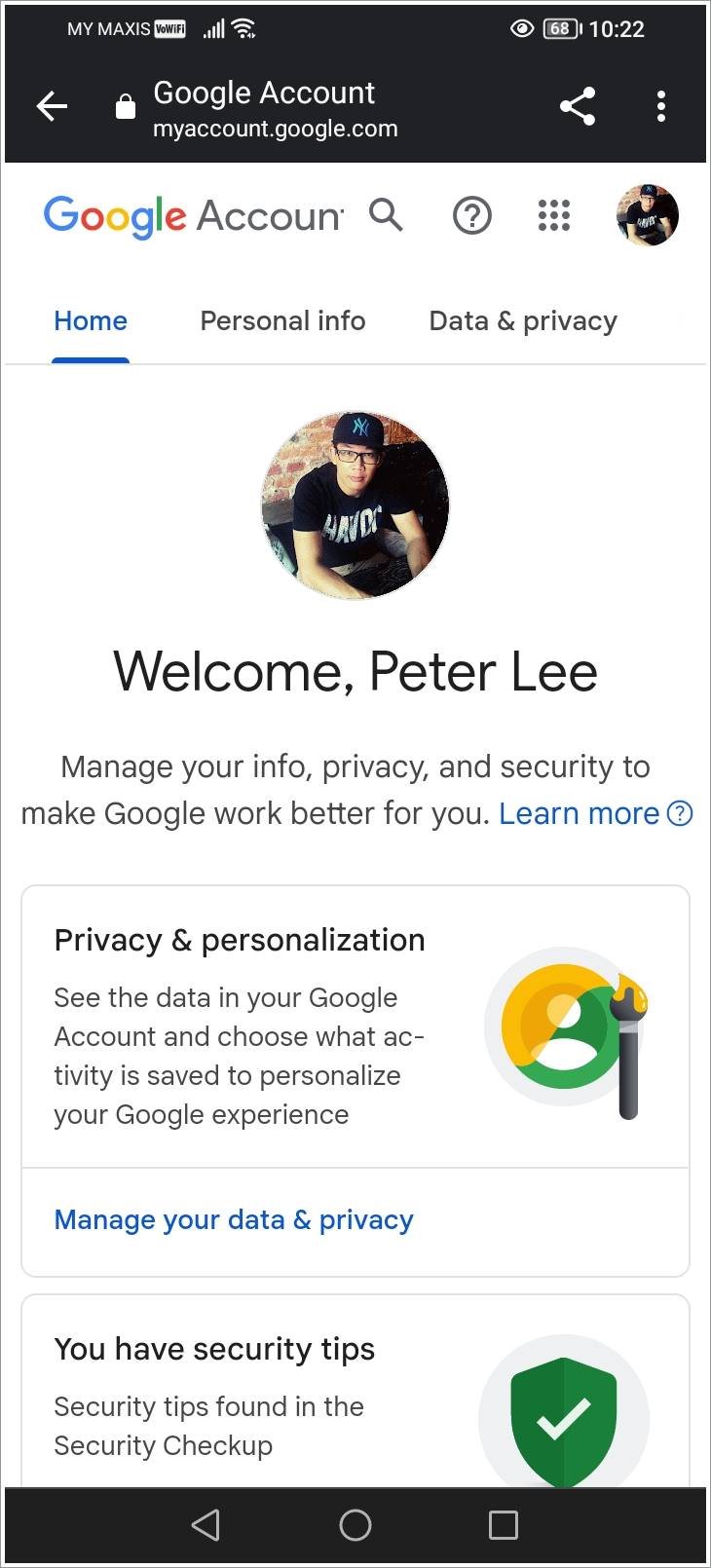Switch to the Personal info tab
This screenshot has width=711, height=1568.
[282, 321]
